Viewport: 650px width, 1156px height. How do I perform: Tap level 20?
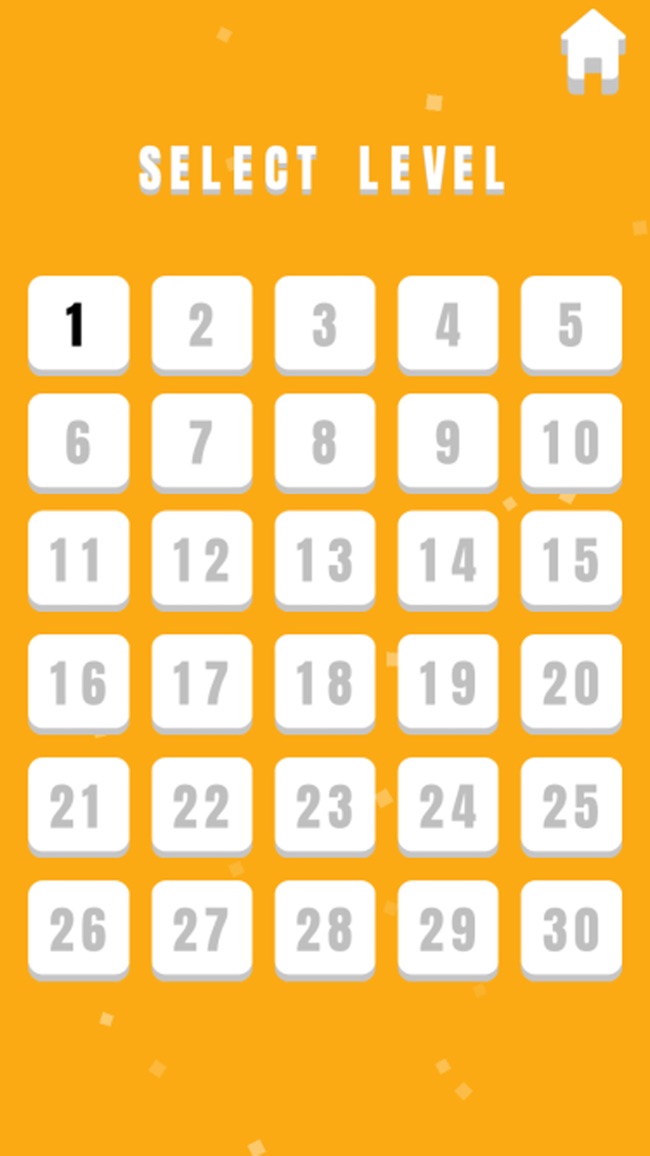tap(571, 683)
